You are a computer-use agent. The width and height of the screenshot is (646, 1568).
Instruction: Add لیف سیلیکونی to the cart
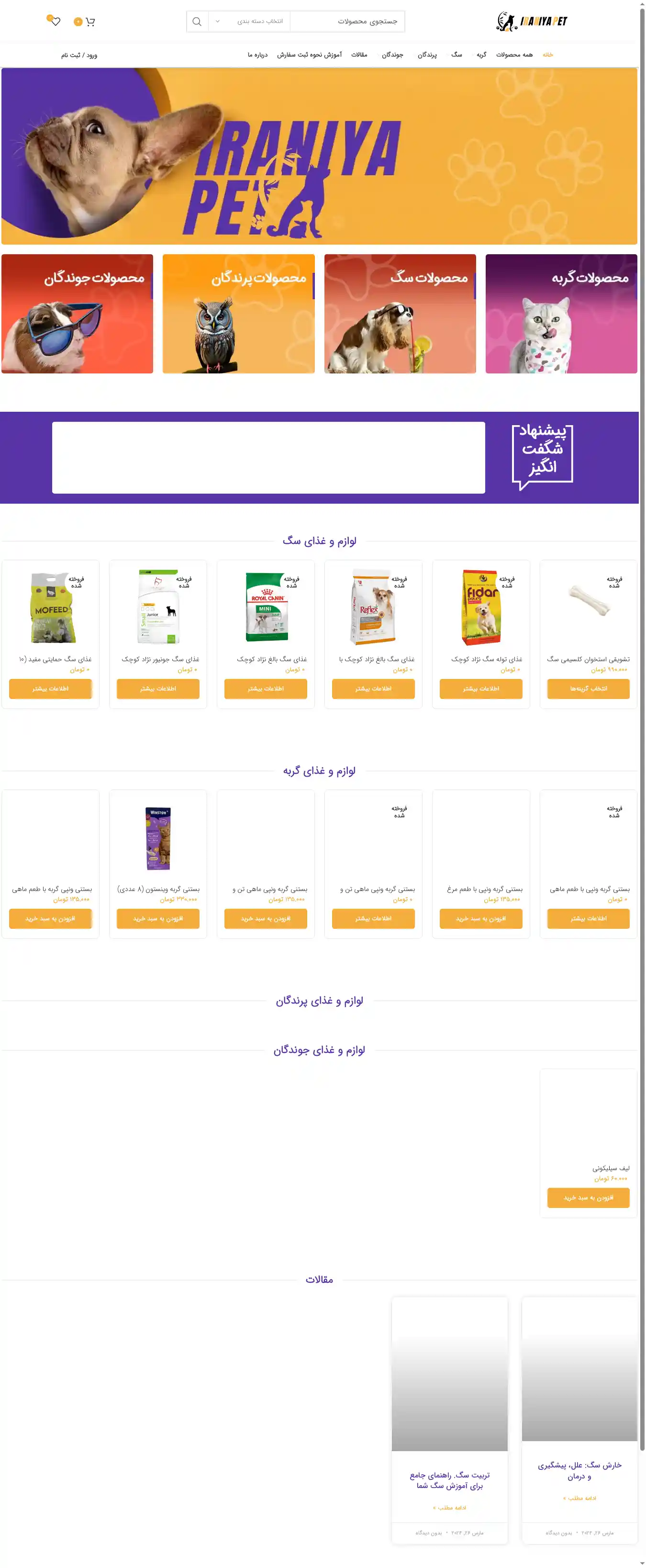pyautogui.click(x=588, y=1197)
